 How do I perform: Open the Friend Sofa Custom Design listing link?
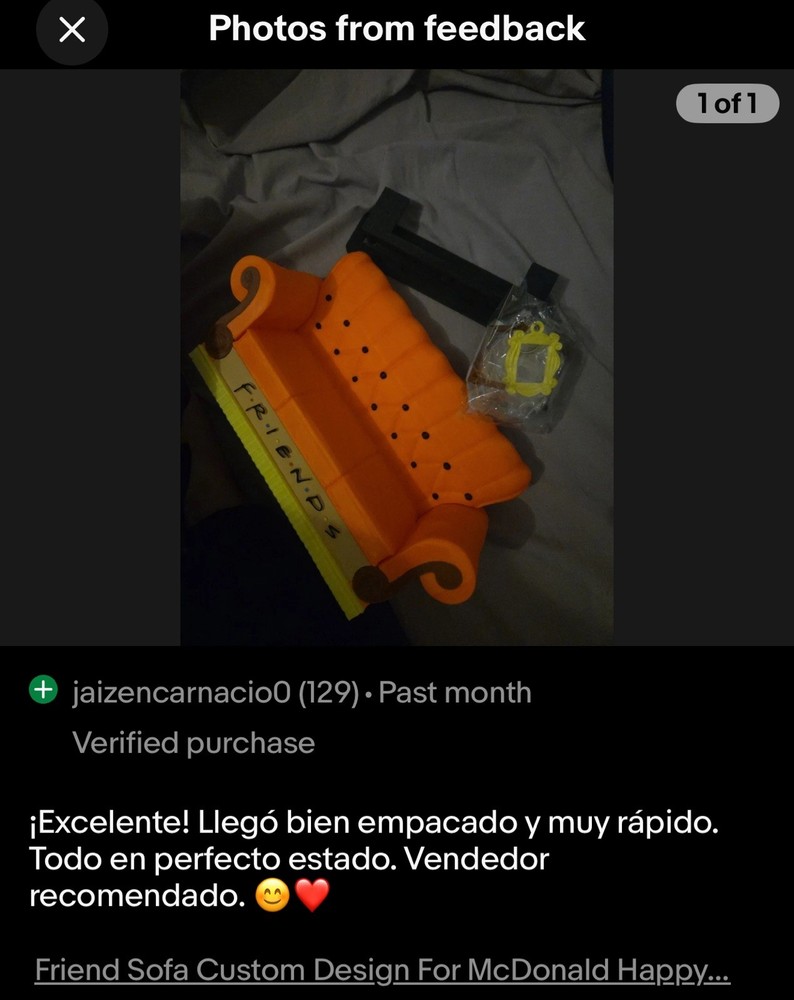pyautogui.click(x=381, y=969)
